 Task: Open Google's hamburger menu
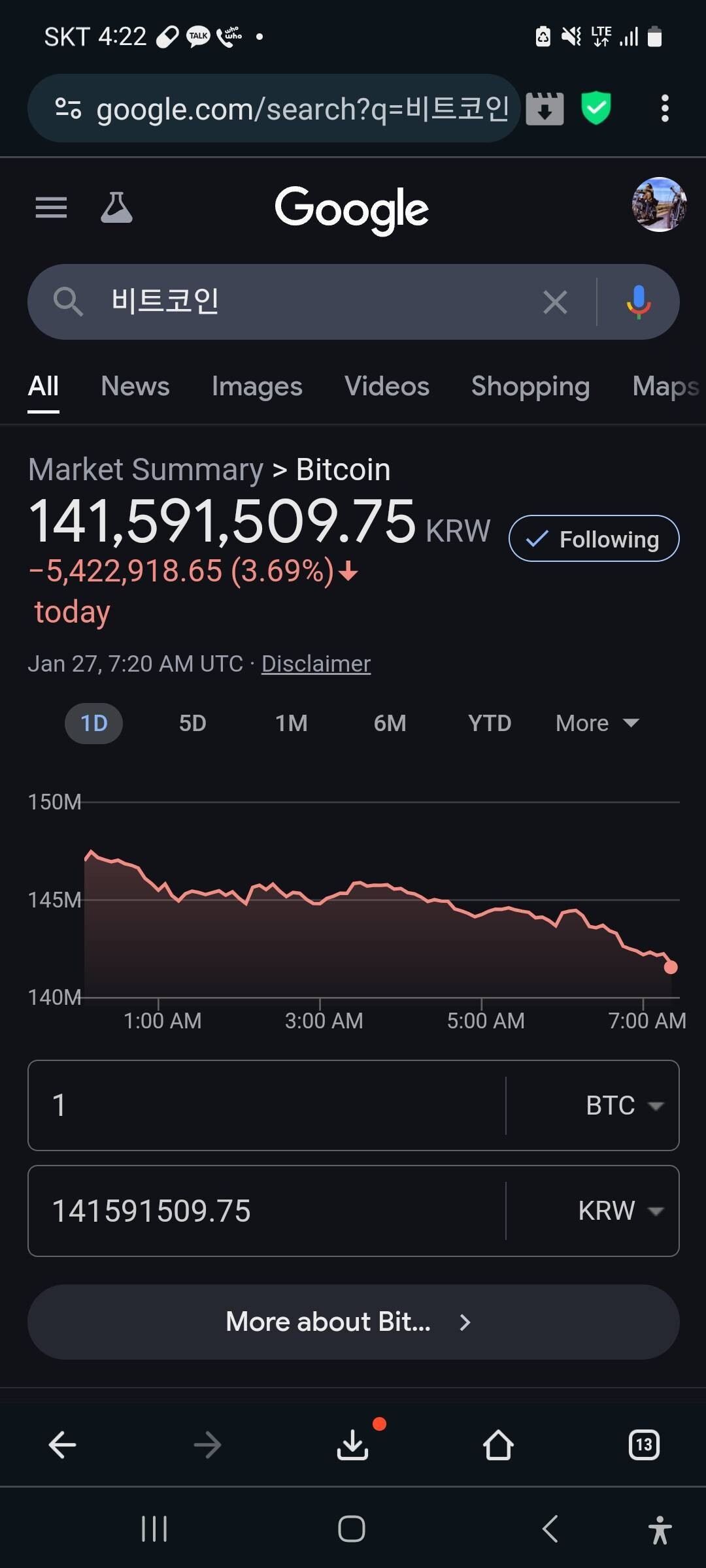[x=51, y=208]
